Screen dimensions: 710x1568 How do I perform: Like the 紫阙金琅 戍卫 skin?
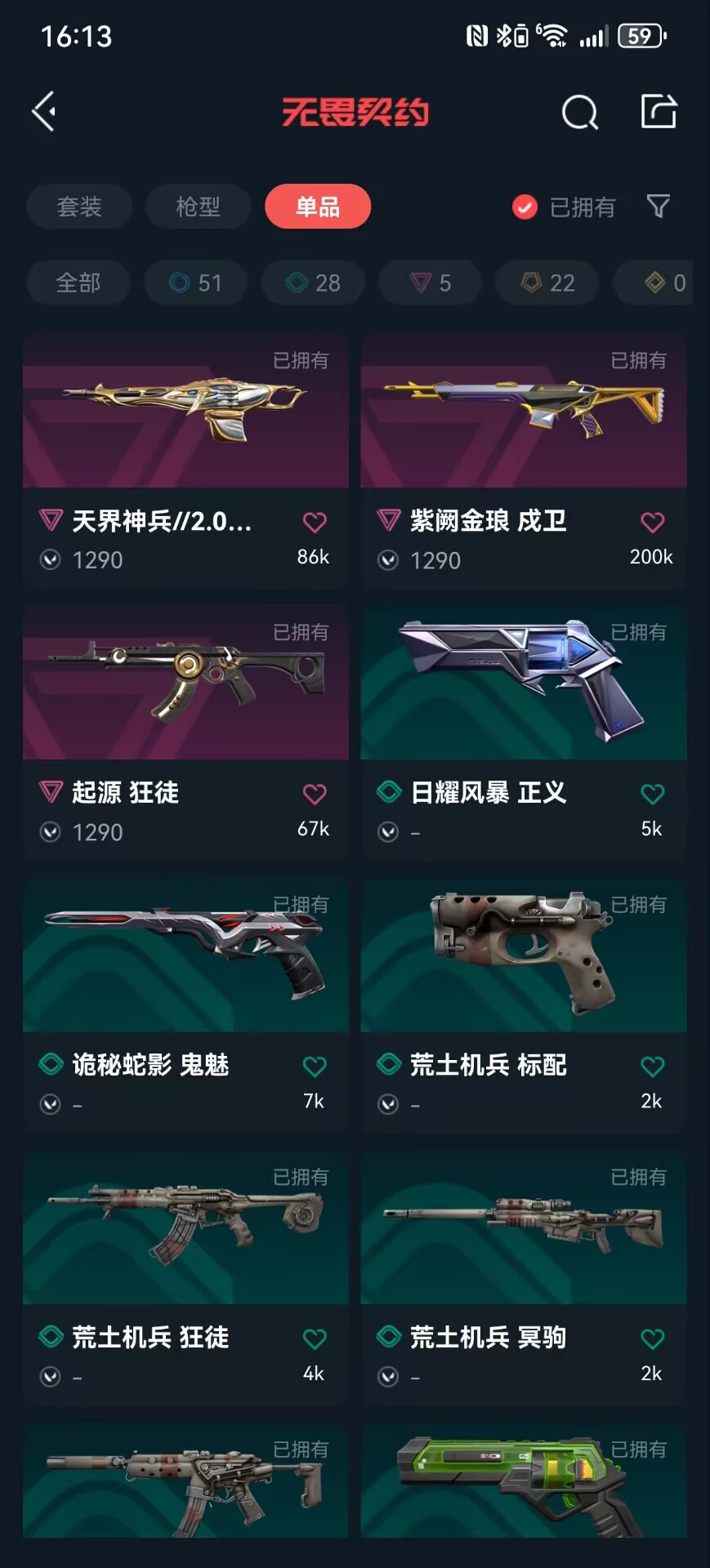652,522
